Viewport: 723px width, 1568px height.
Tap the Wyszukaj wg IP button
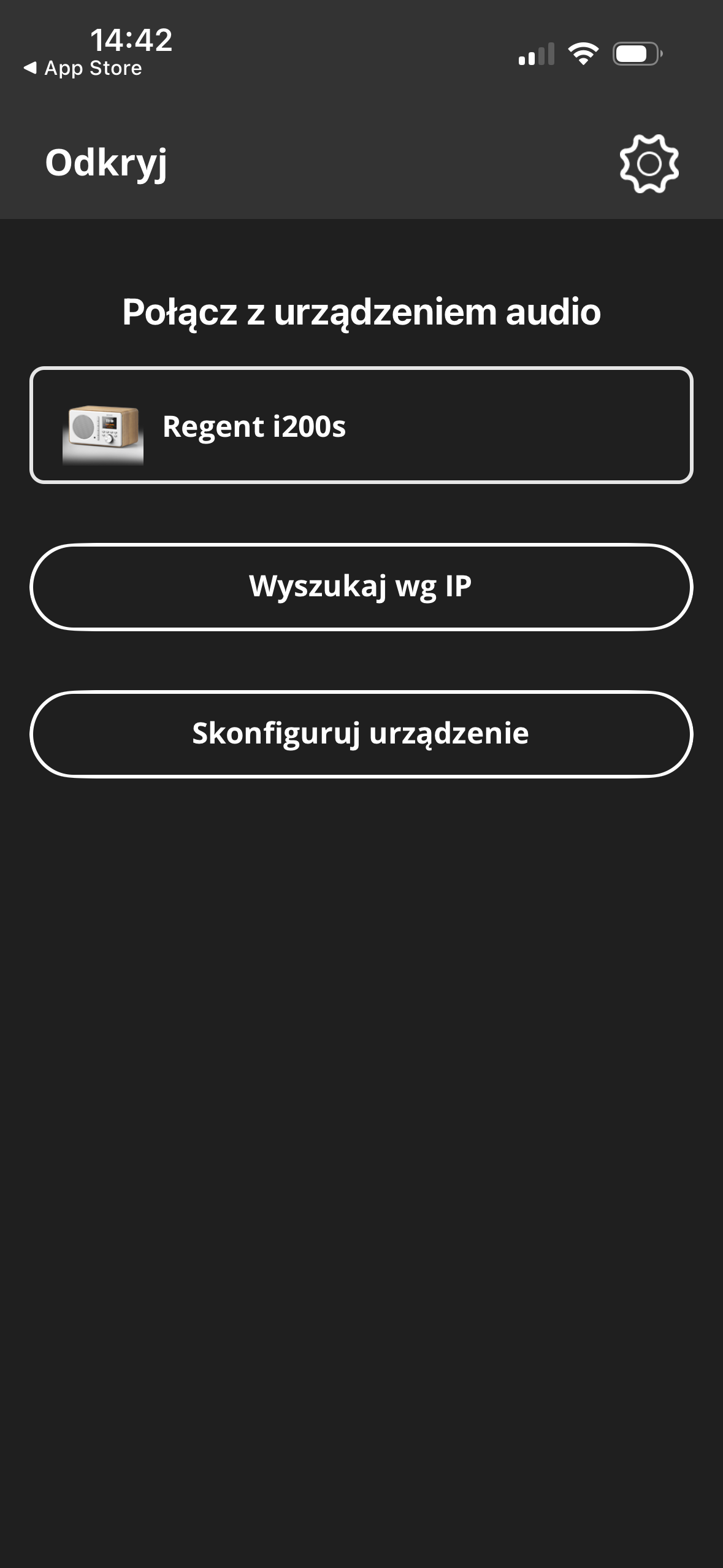click(361, 586)
